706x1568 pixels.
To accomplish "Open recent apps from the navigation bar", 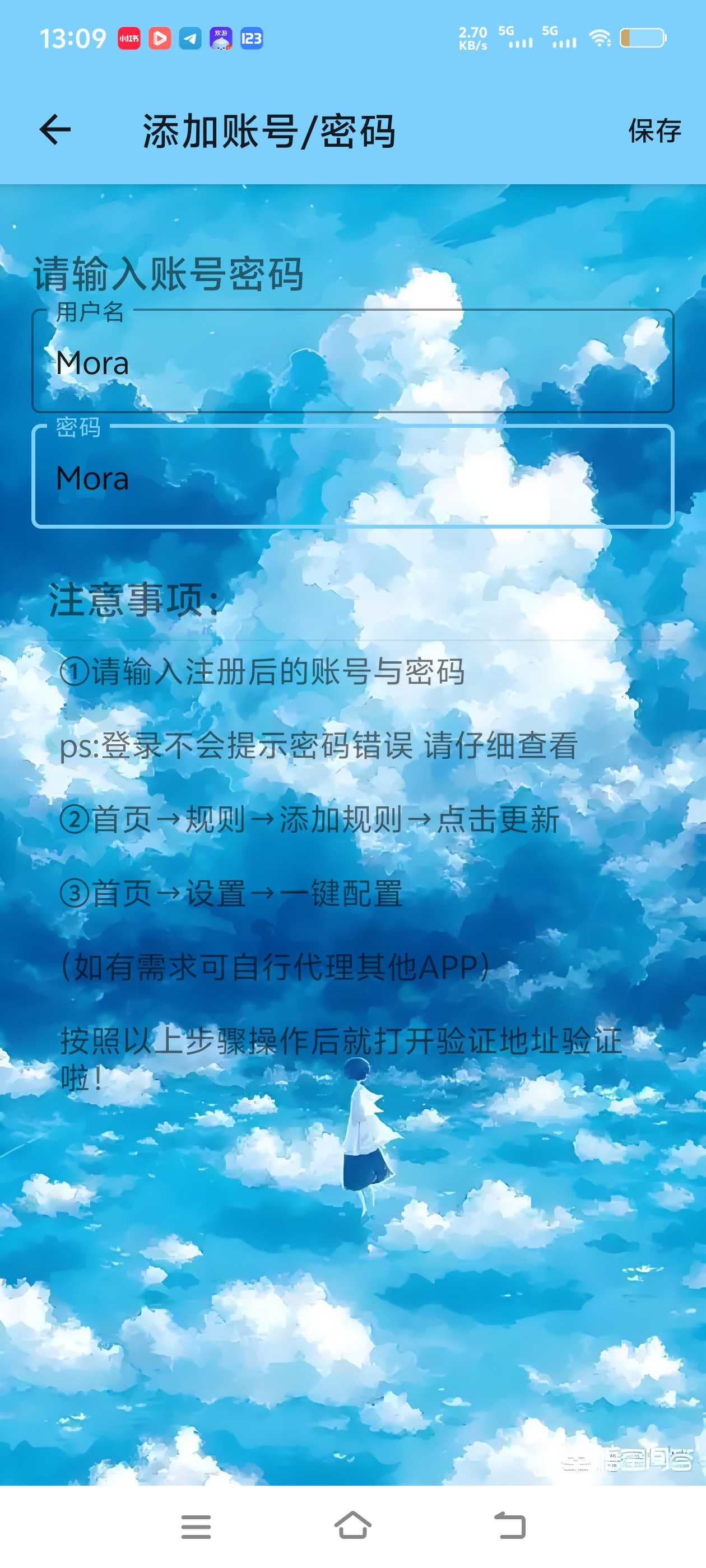I will click(196, 1526).
